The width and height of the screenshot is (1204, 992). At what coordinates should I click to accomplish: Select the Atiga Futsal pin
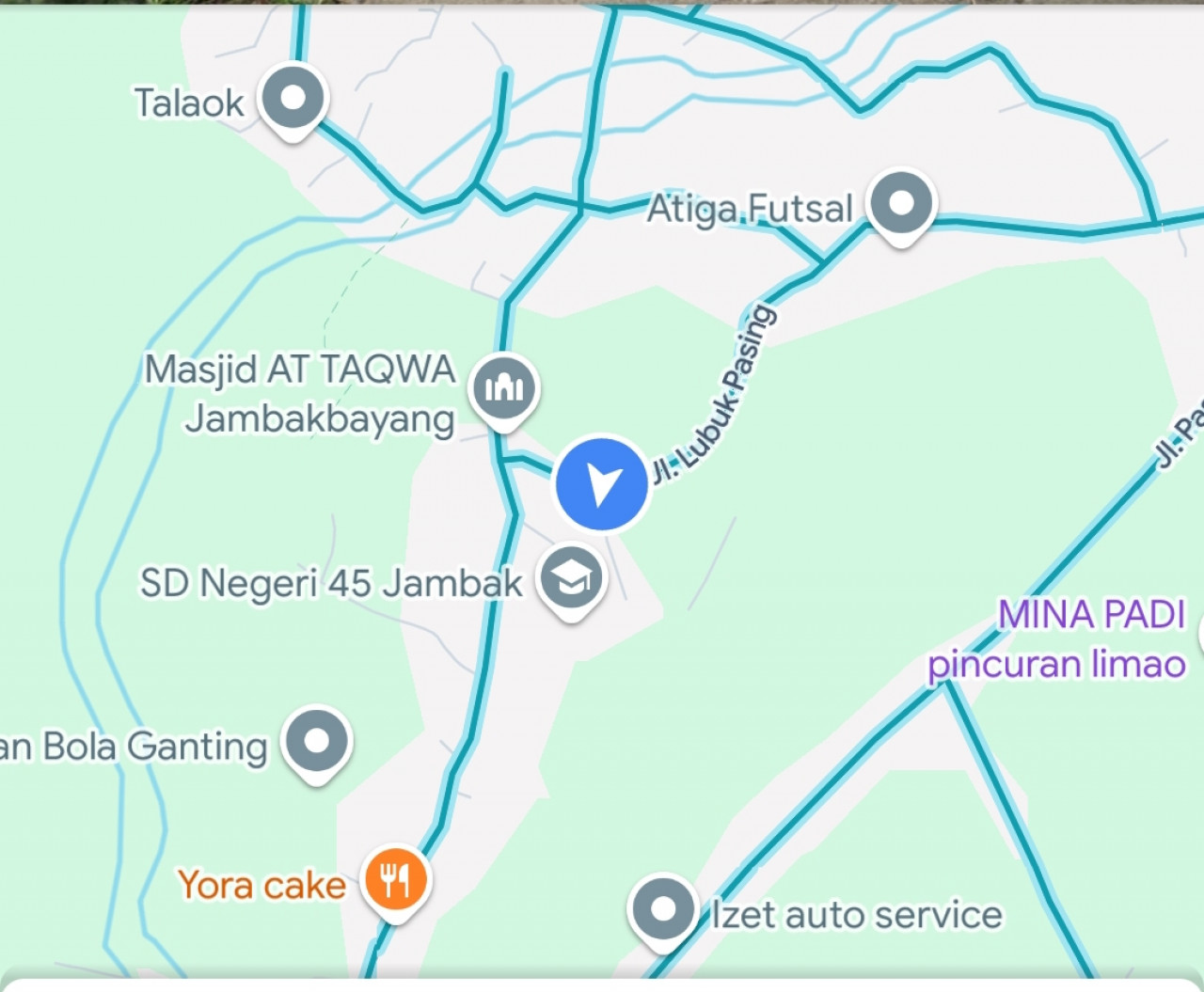point(900,203)
